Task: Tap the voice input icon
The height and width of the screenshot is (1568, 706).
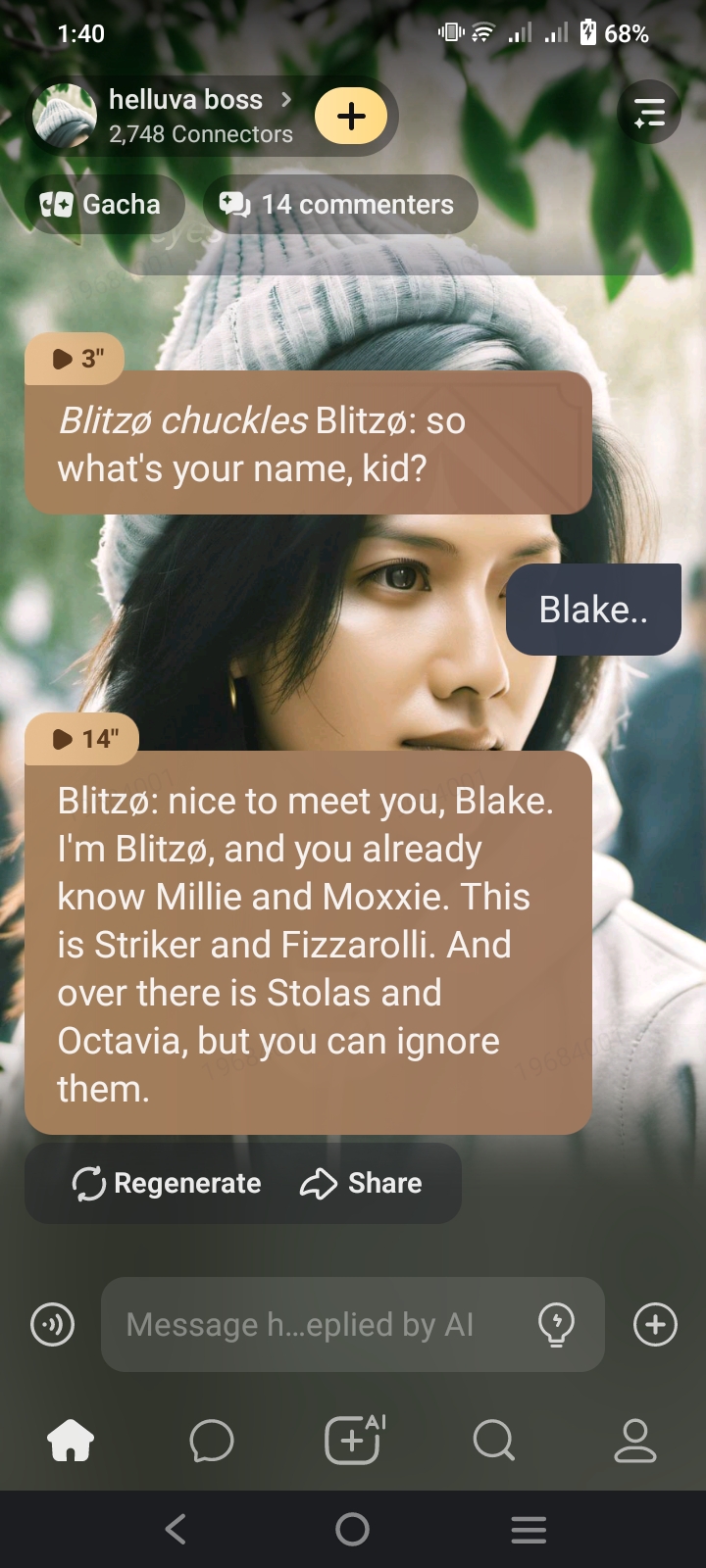Action: tap(53, 1325)
